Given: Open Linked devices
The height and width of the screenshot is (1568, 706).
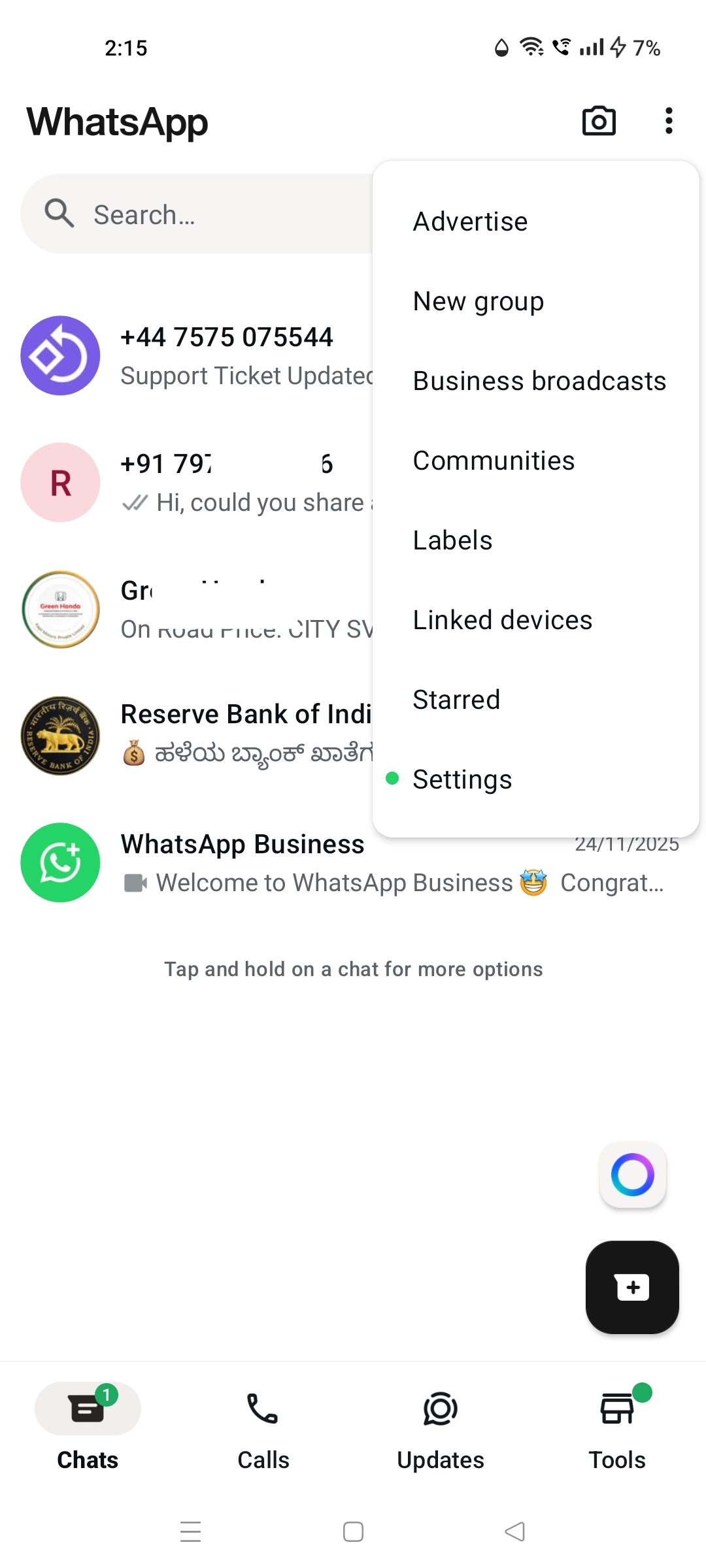Looking at the screenshot, I should (x=502, y=621).
